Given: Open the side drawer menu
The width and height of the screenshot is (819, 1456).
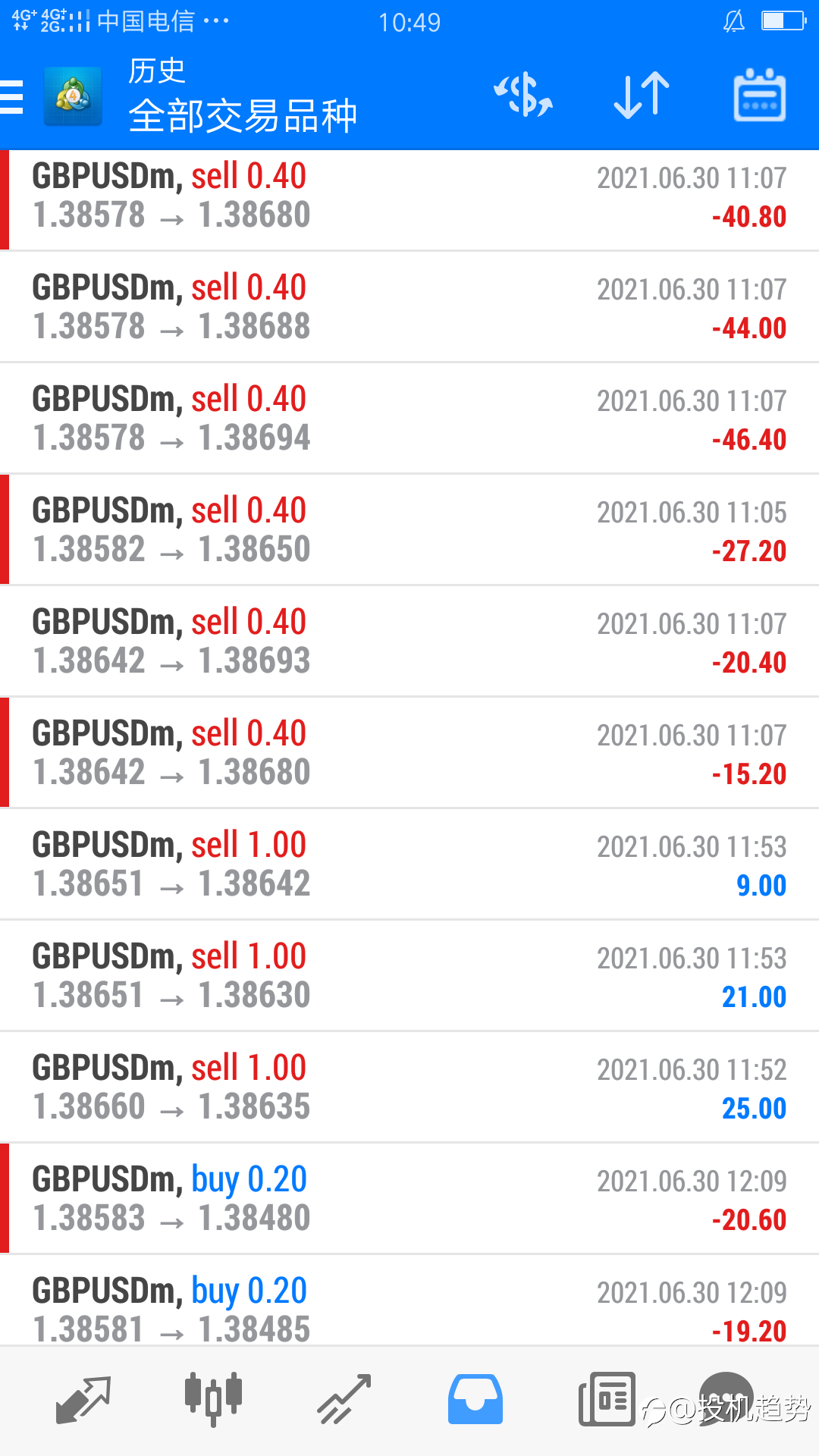Looking at the screenshot, I should pos(12,98).
